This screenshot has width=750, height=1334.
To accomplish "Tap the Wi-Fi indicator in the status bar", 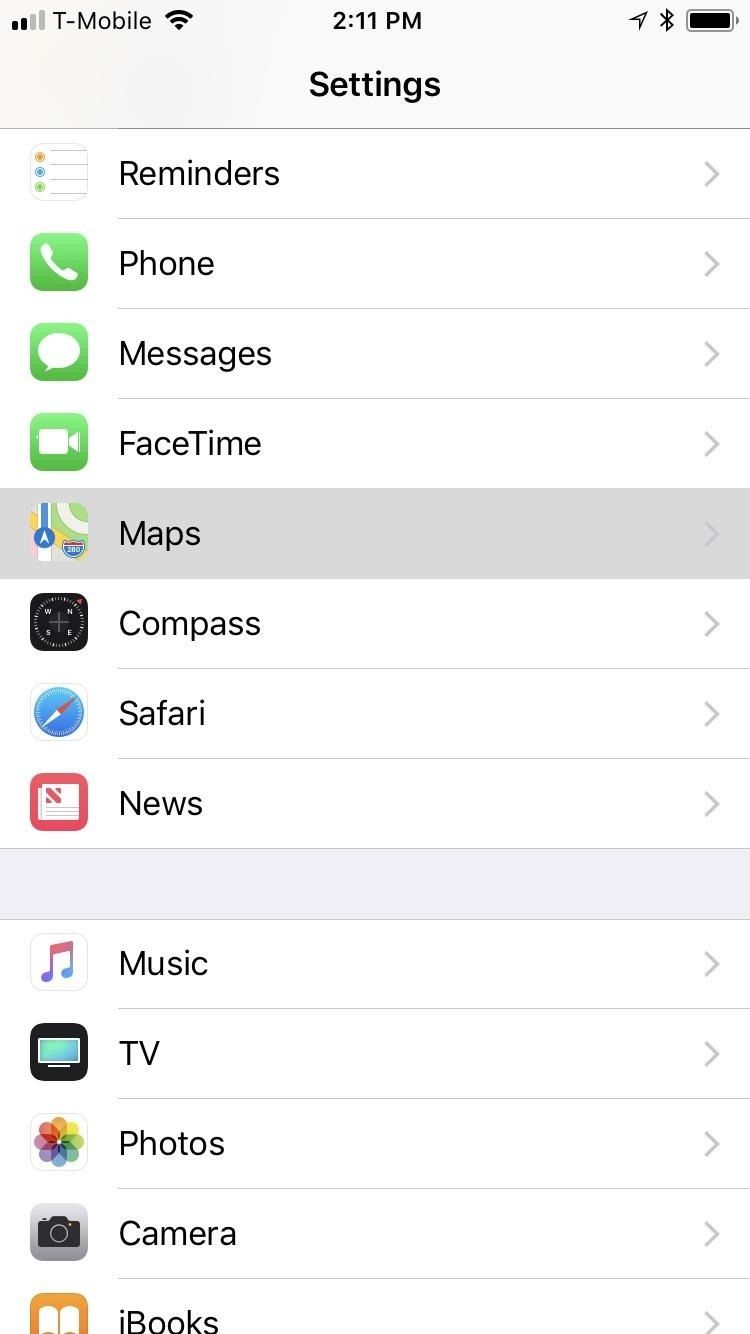I will (x=178, y=18).
